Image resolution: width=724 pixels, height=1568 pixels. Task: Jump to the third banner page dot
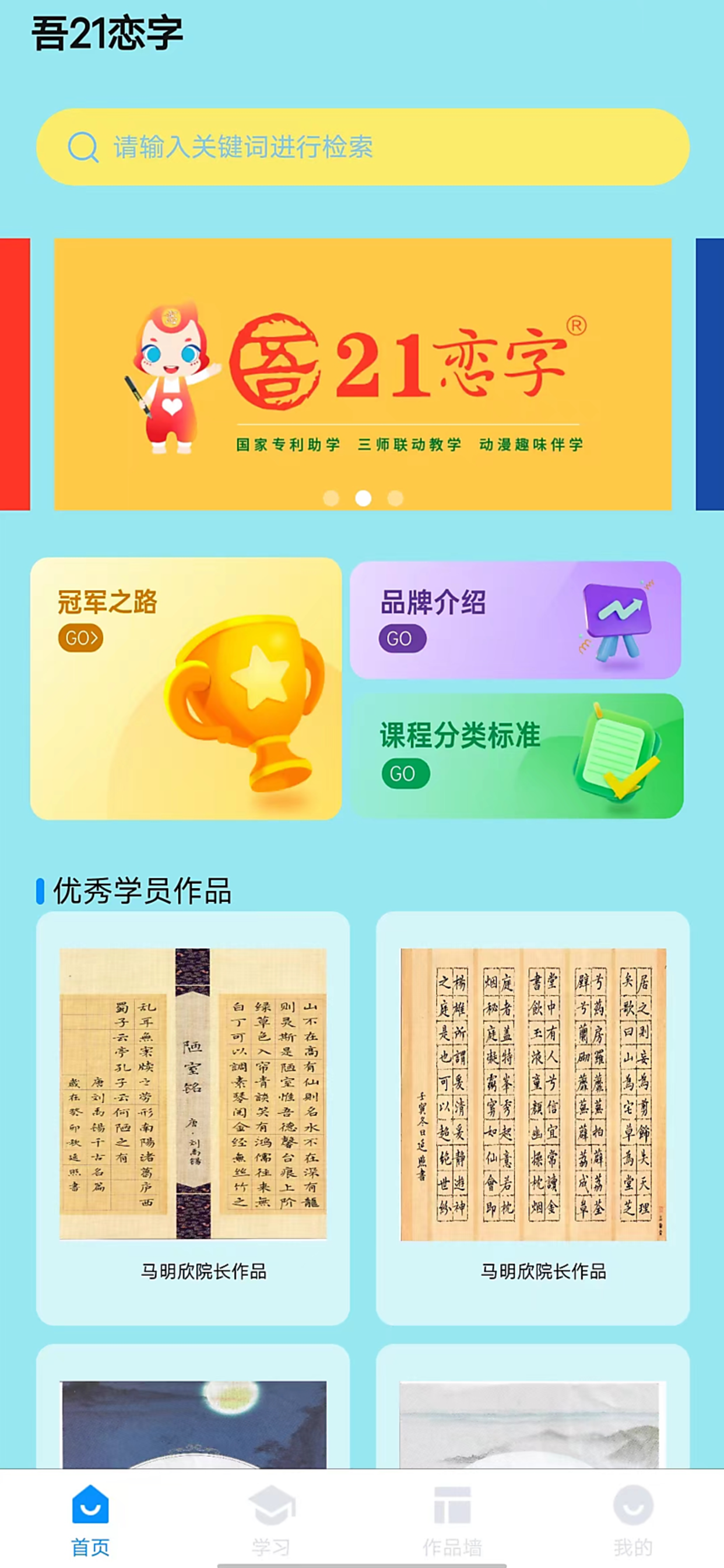click(x=395, y=499)
